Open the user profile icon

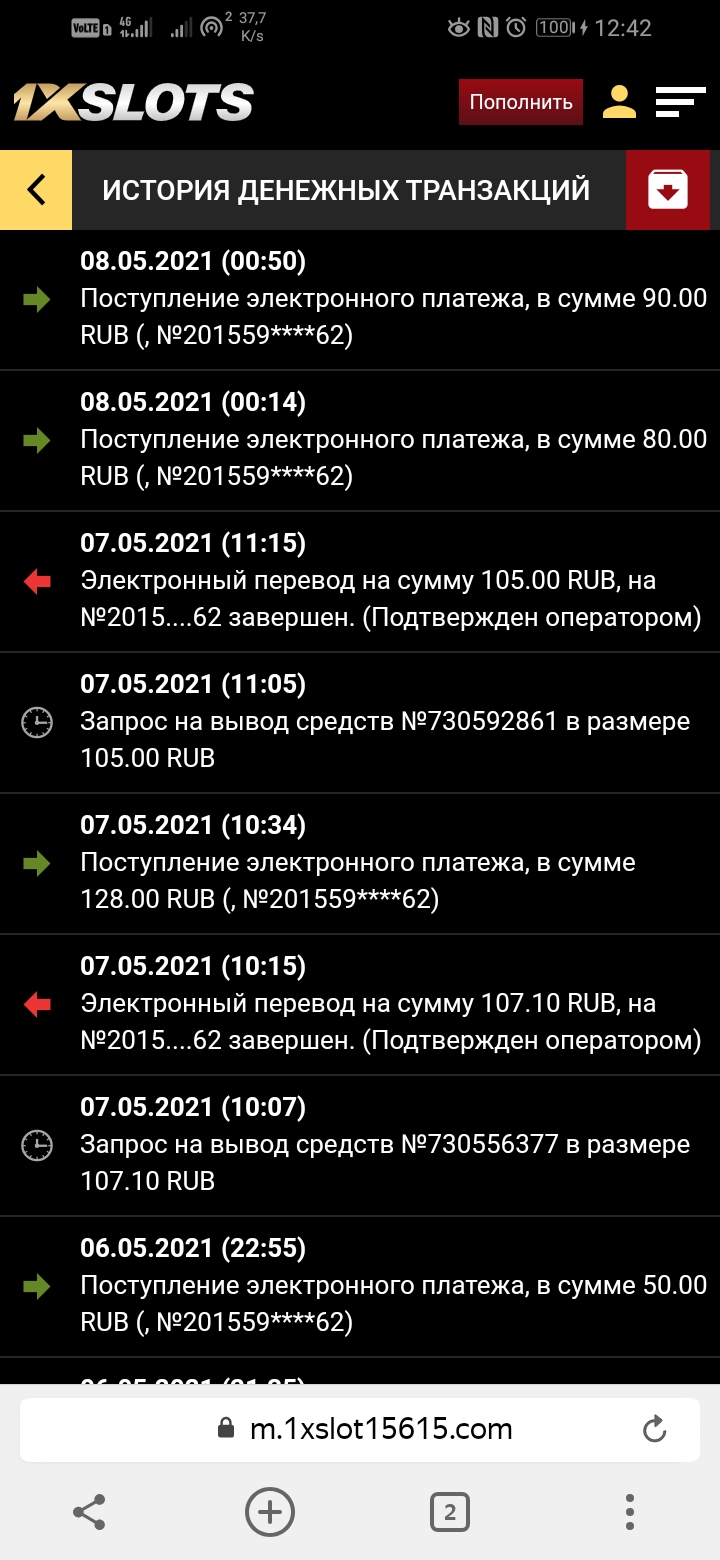(620, 102)
